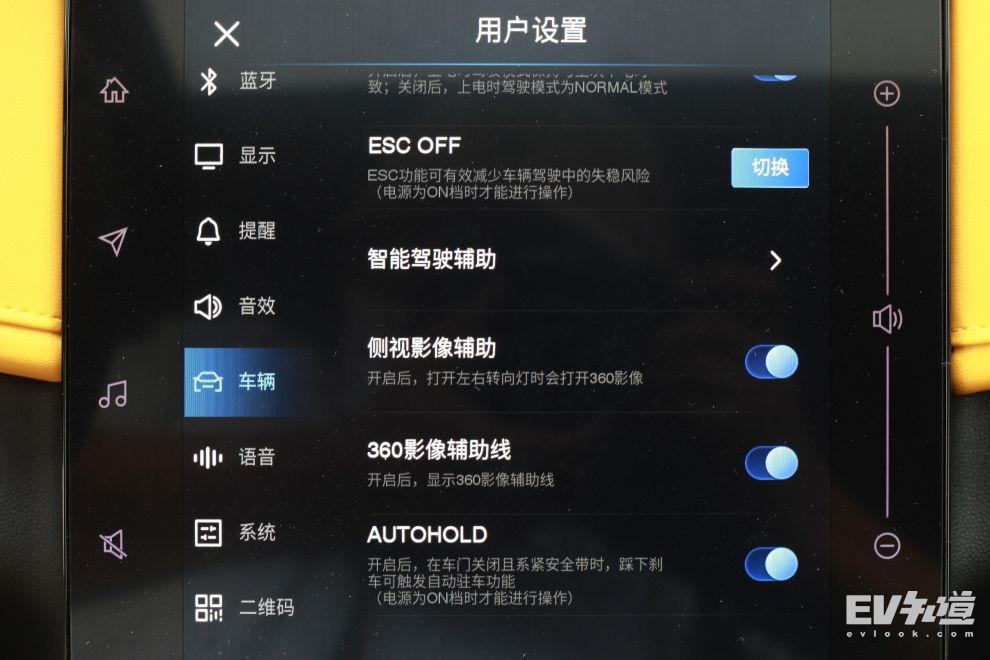Close the 用户设置 panel

(227, 34)
